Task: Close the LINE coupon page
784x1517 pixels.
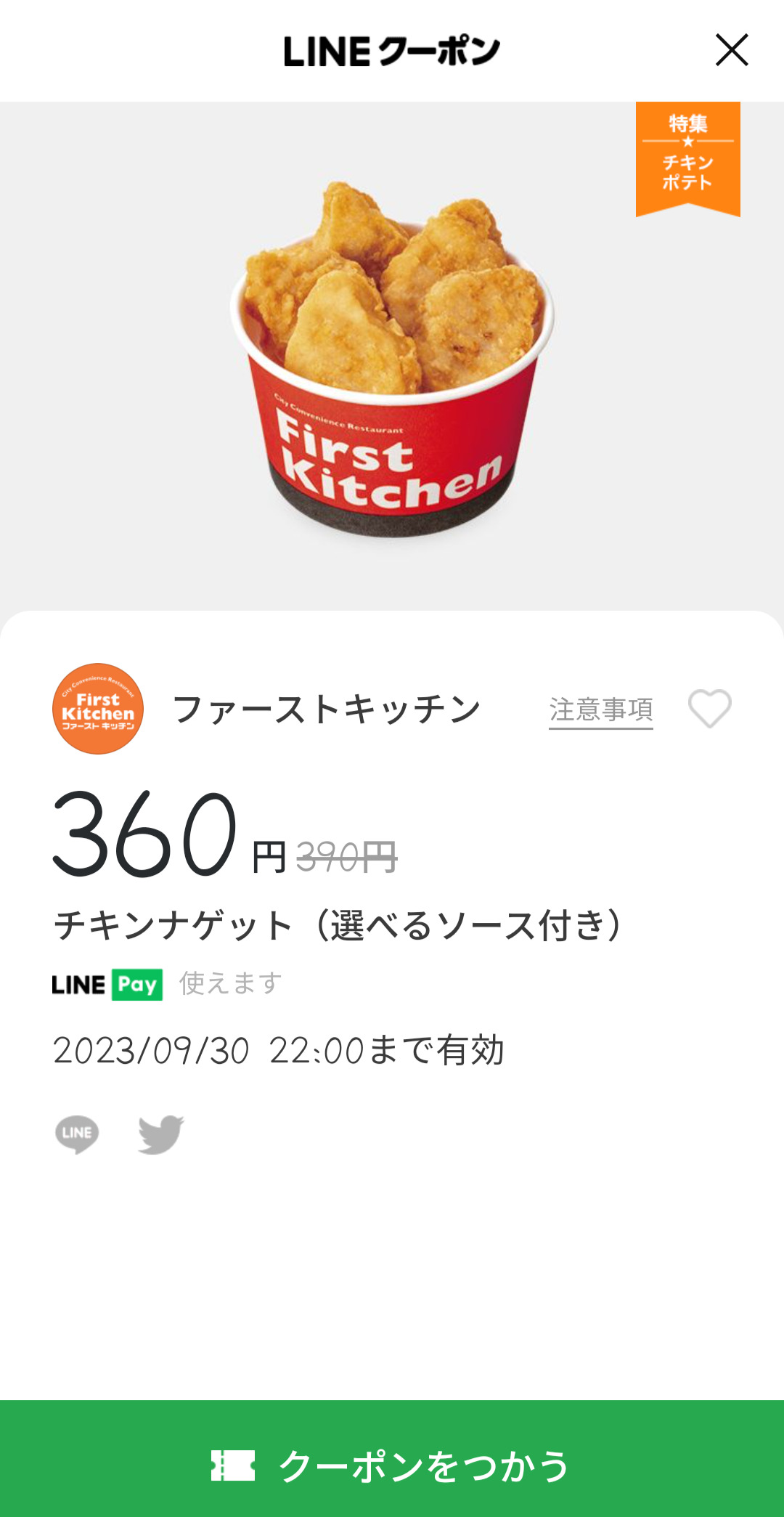Action: click(x=731, y=50)
